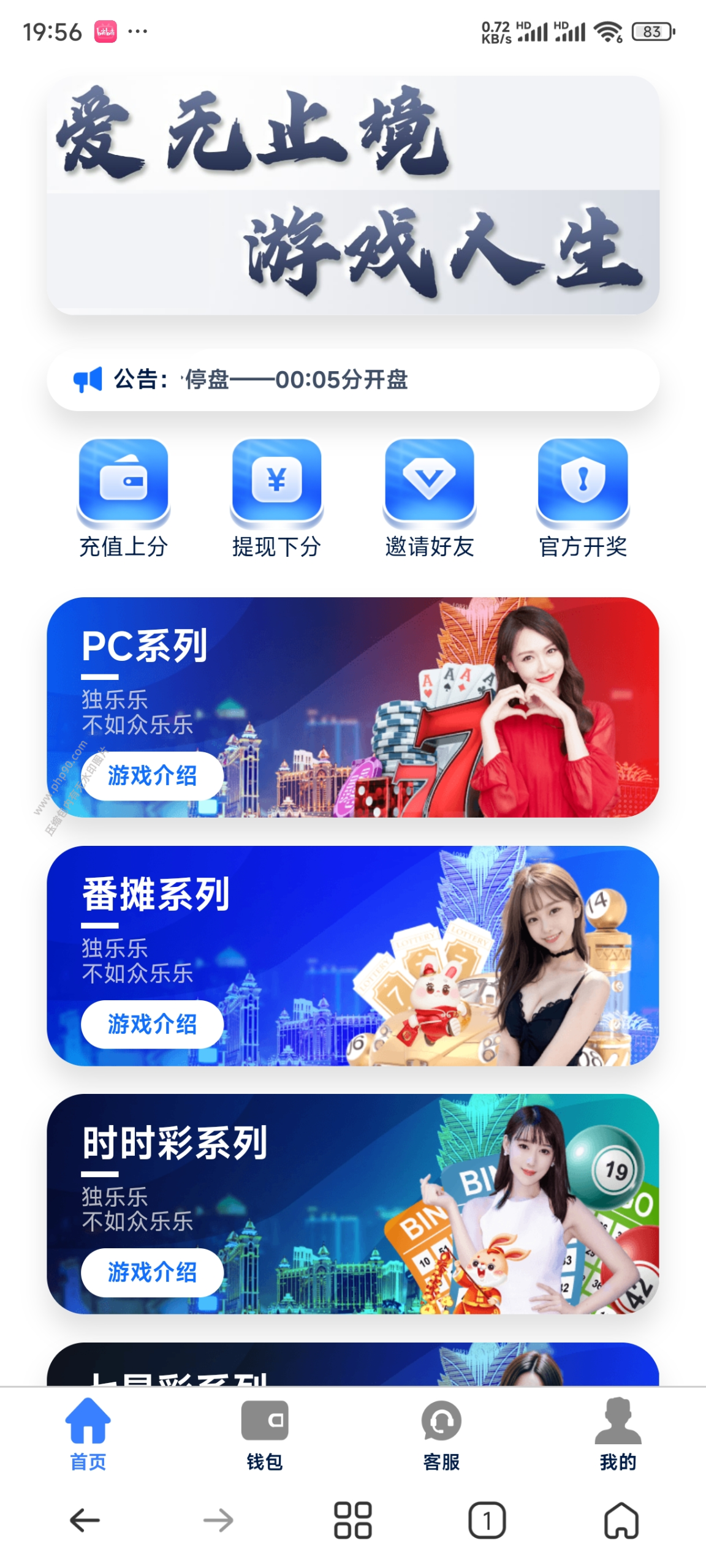Viewport: 706px width, 1568px height.
Task: Open the 客服 customer service tab
Action: (x=441, y=1433)
